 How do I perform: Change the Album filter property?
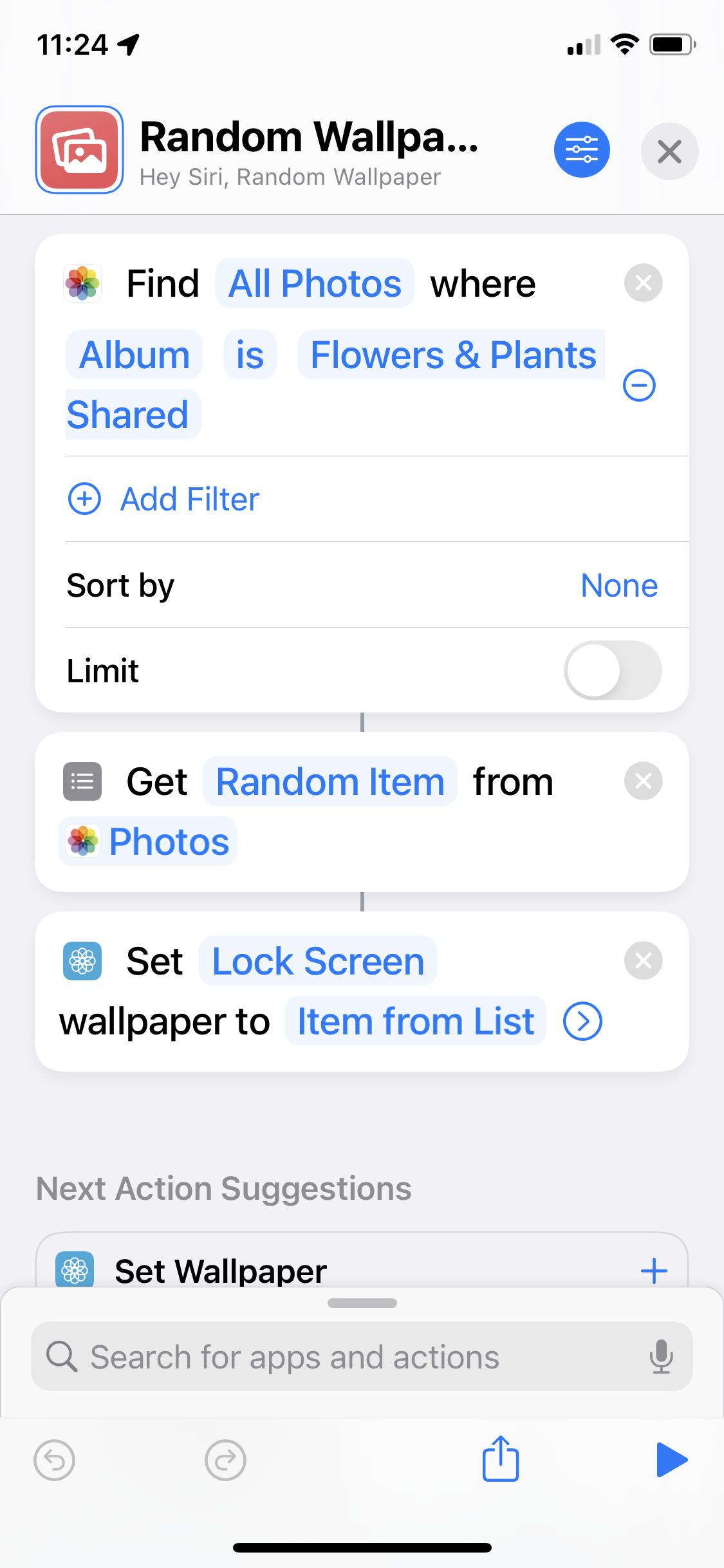coord(135,355)
